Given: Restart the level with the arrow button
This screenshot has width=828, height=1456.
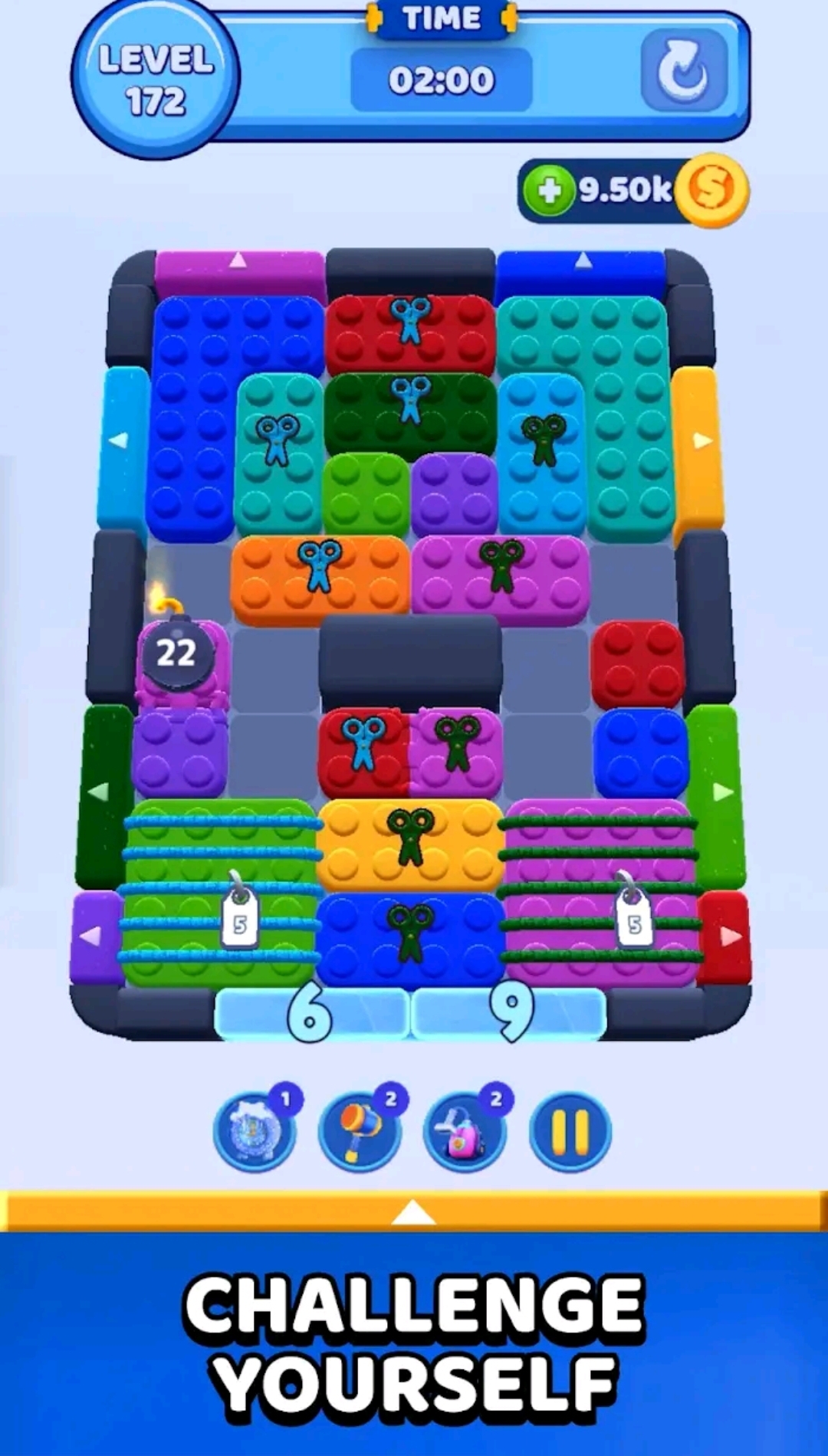Looking at the screenshot, I should tap(683, 71).
